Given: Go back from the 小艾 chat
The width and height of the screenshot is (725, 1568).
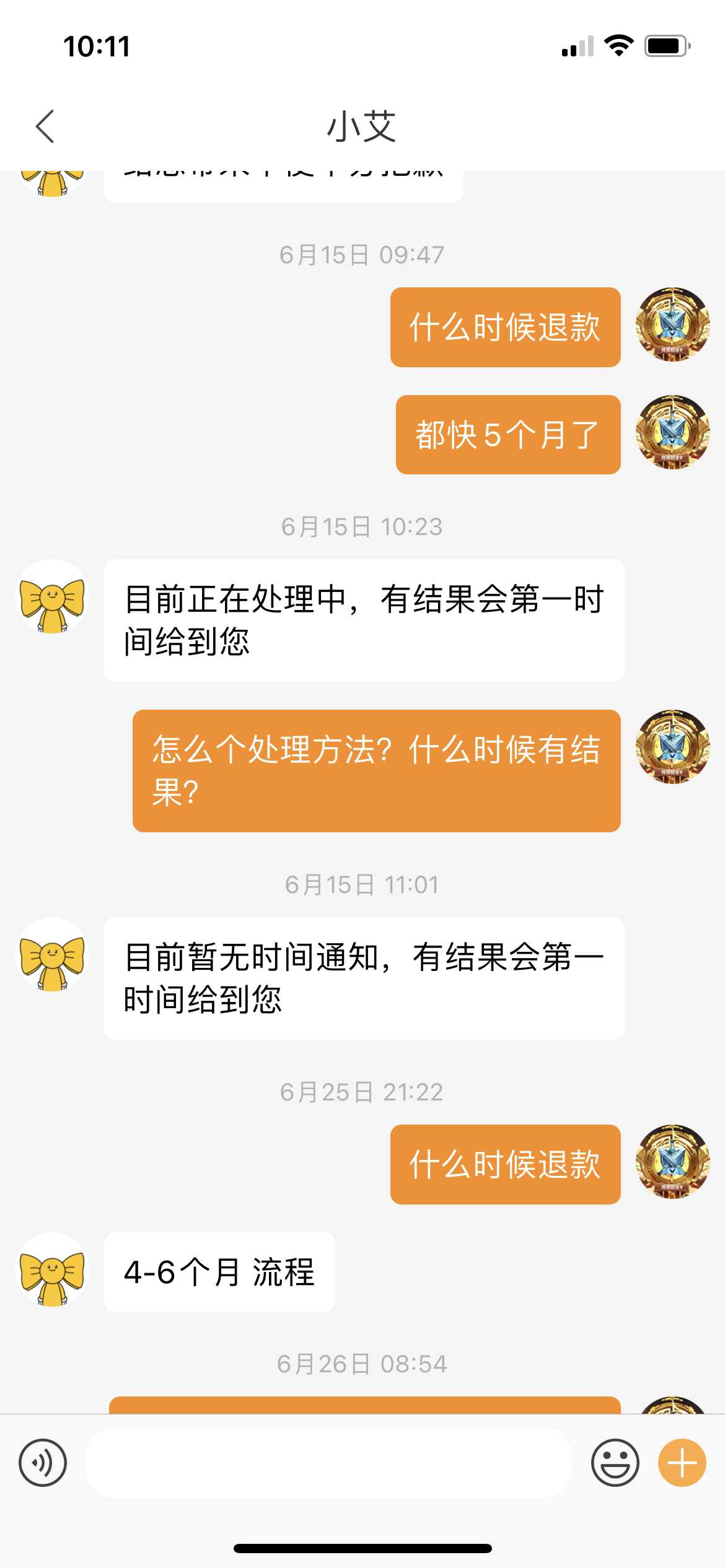Looking at the screenshot, I should point(45,126).
